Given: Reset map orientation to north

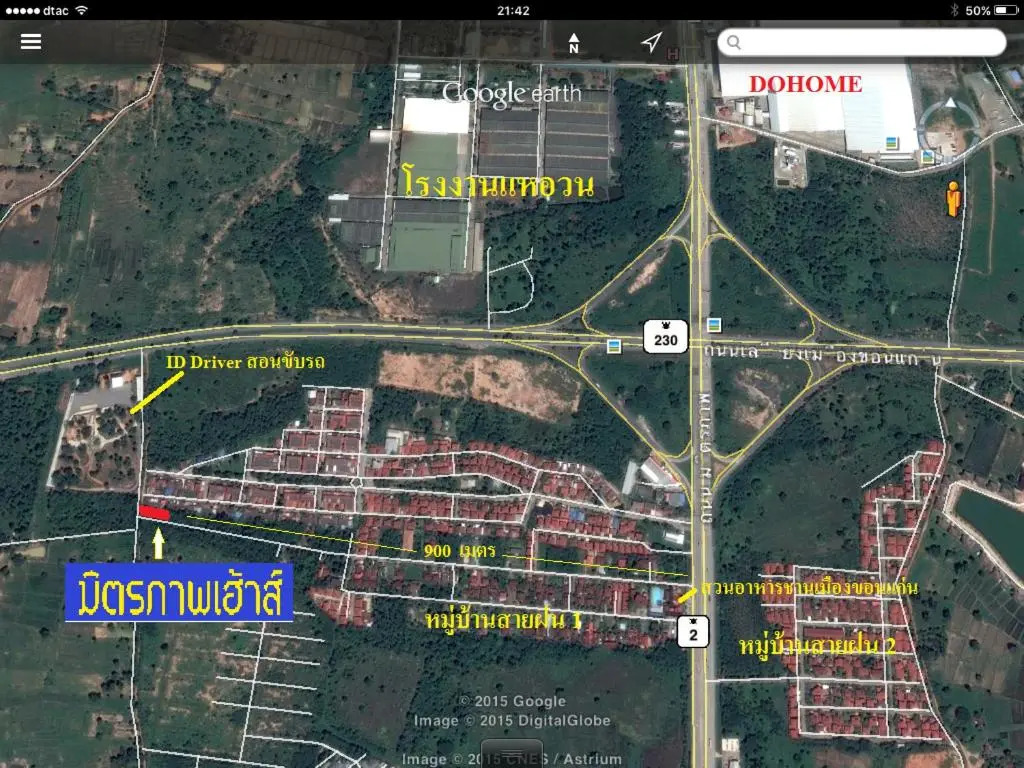Looking at the screenshot, I should tap(574, 43).
